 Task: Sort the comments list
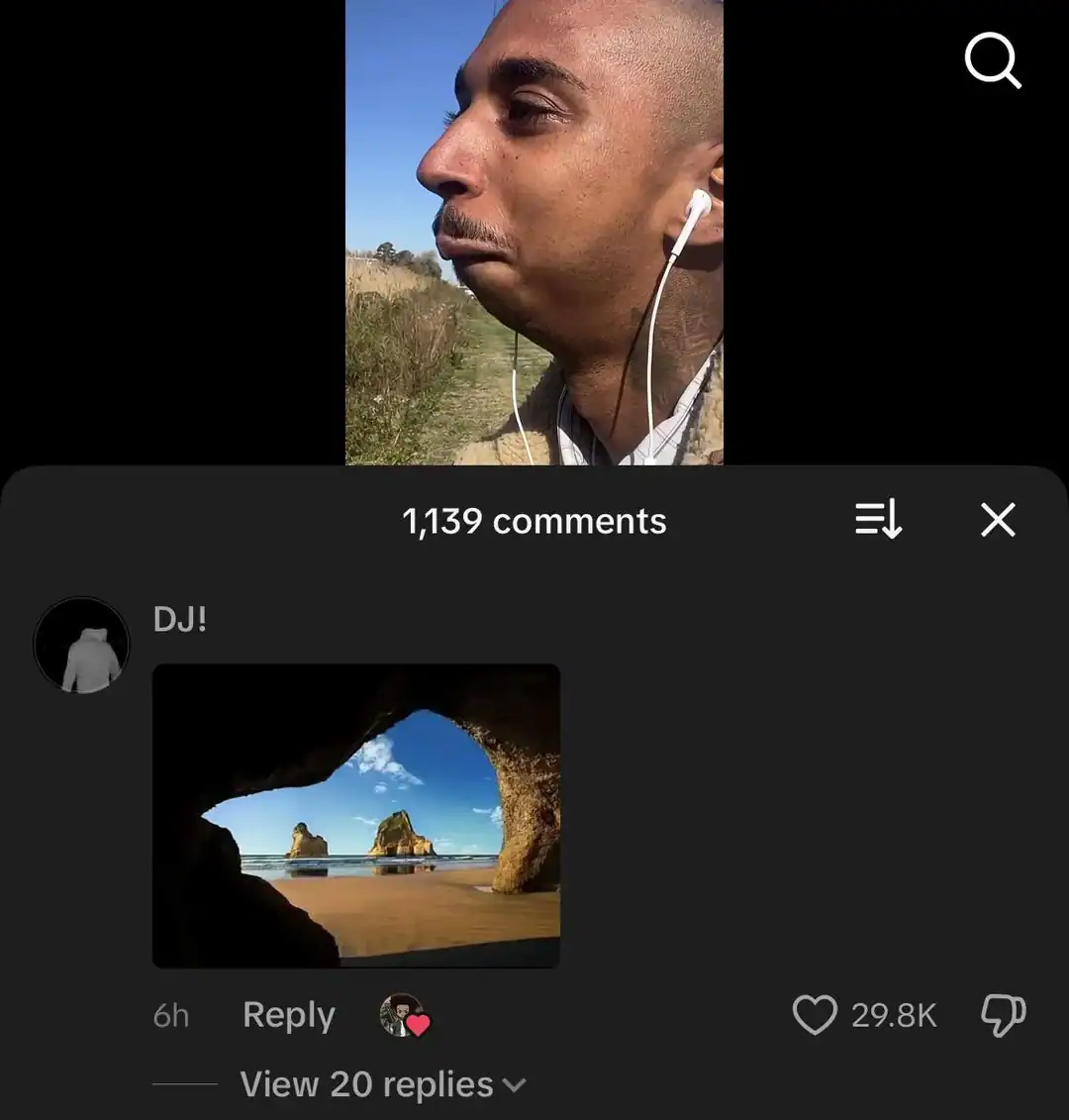point(878,519)
